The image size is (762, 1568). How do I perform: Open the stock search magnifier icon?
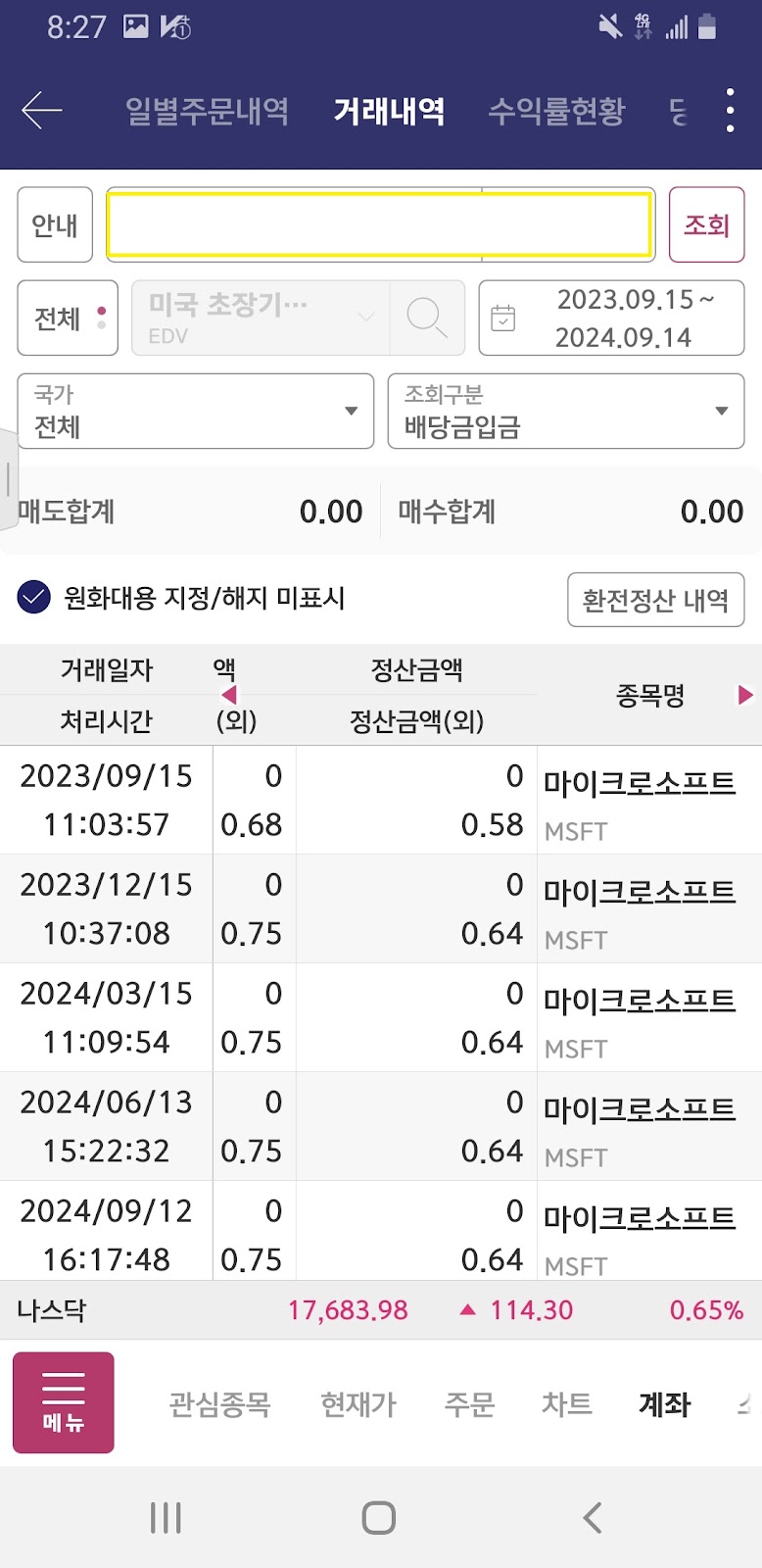coord(427,318)
